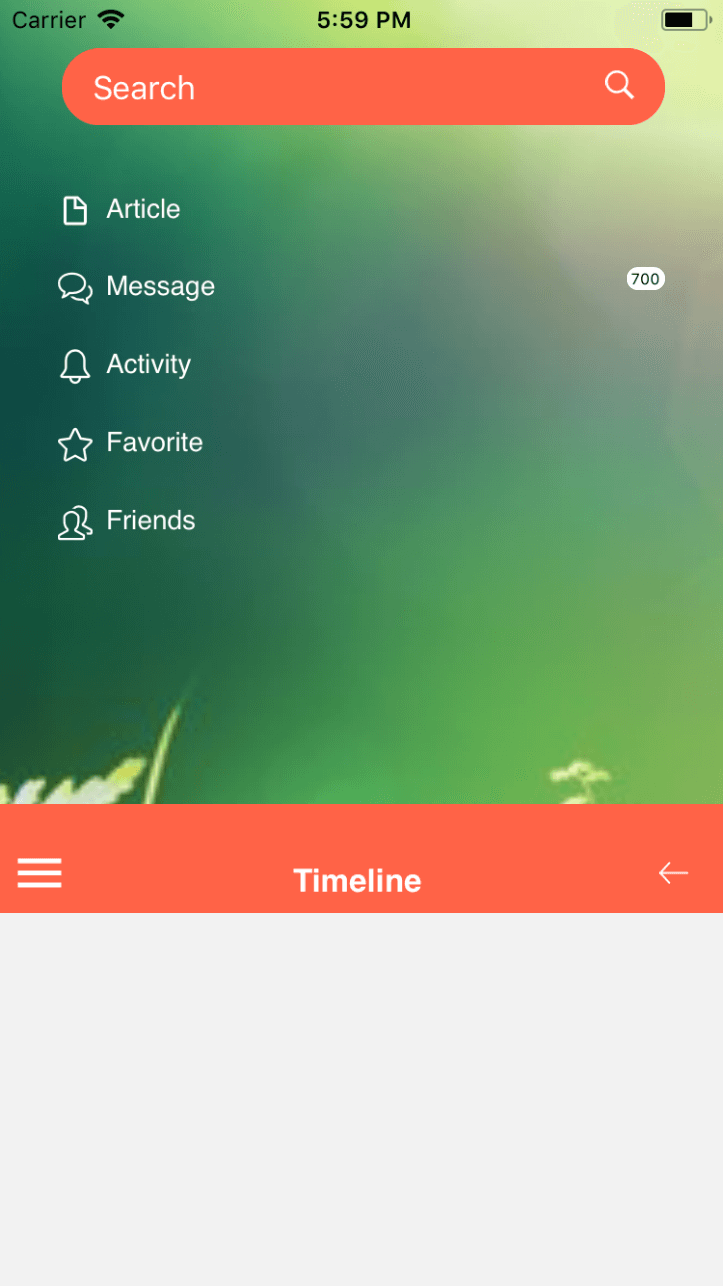Tap the magnifier icon in the search bar
723x1286 pixels.
pyautogui.click(x=620, y=86)
